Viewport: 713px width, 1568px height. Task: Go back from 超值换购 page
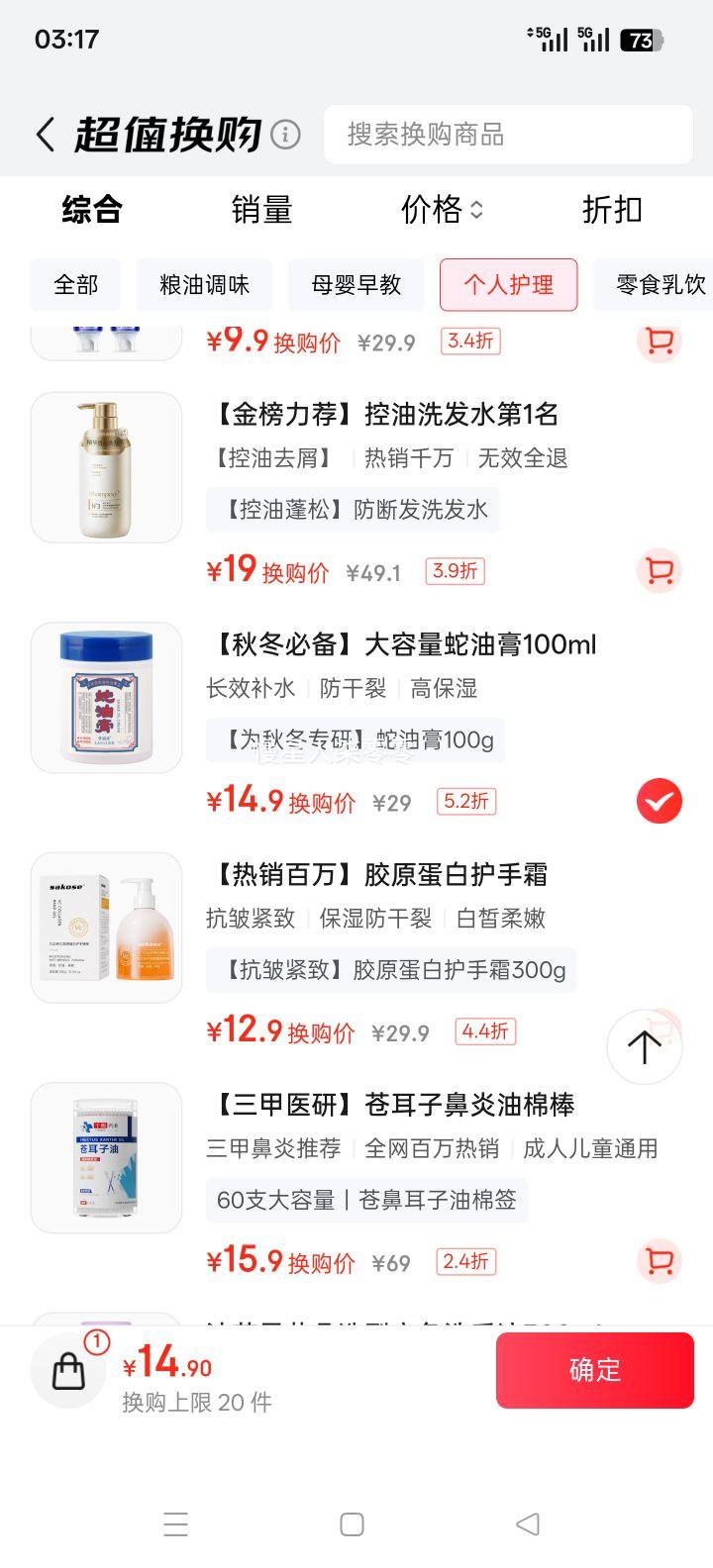(x=46, y=135)
